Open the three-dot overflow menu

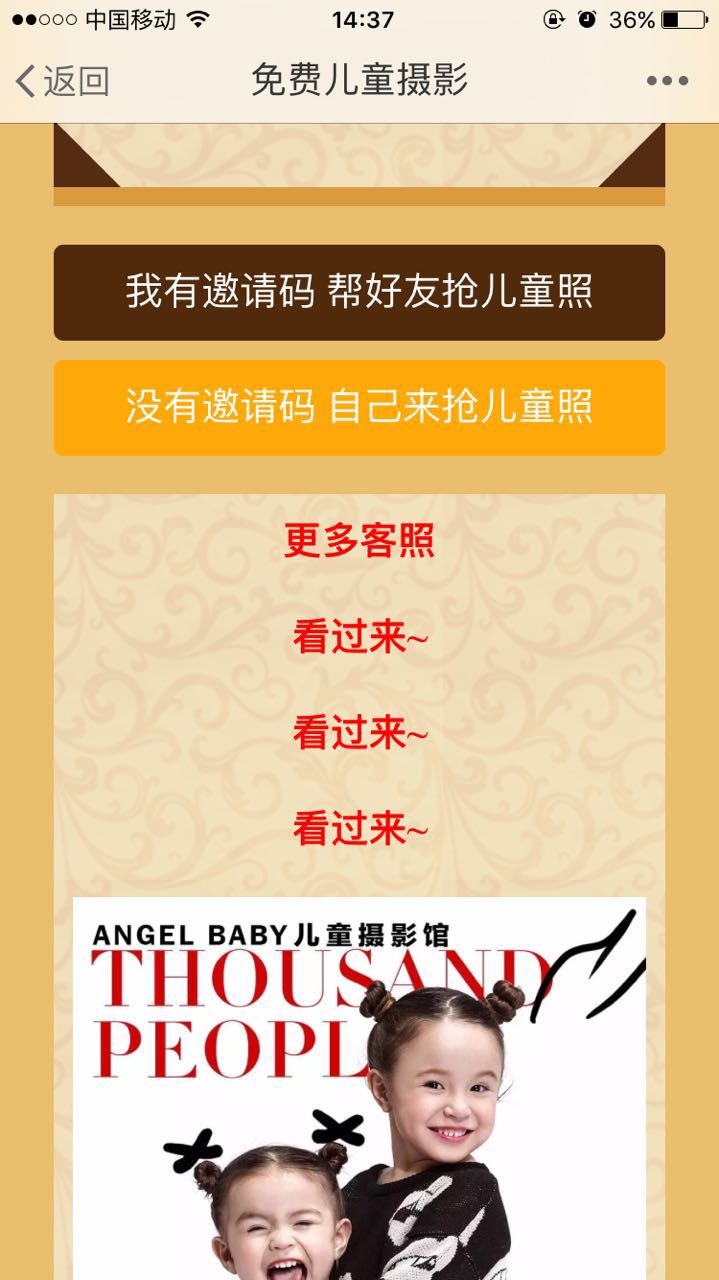[x=667, y=81]
